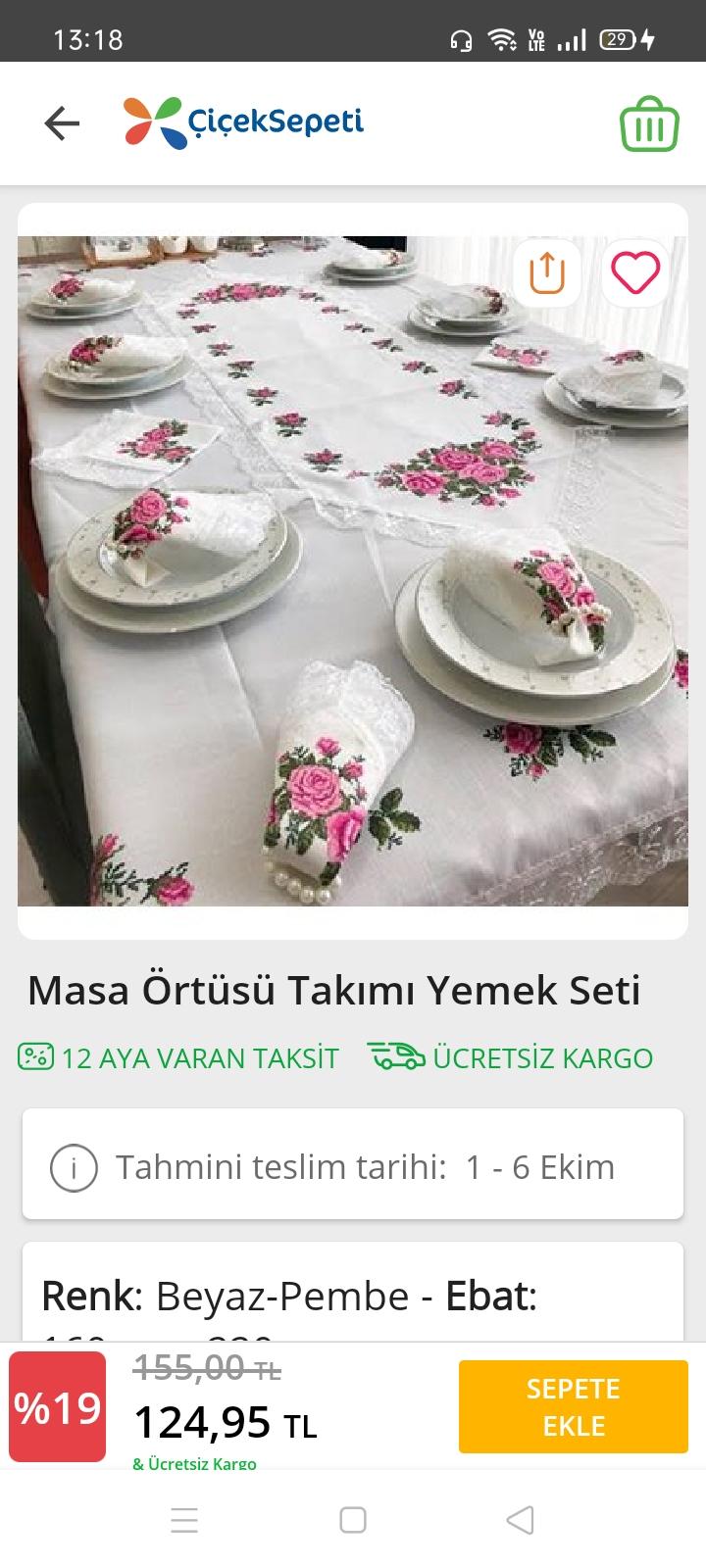Tap system back navigation button
Image resolution: width=706 pixels, height=1568 pixels.
(x=520, y=1520)
